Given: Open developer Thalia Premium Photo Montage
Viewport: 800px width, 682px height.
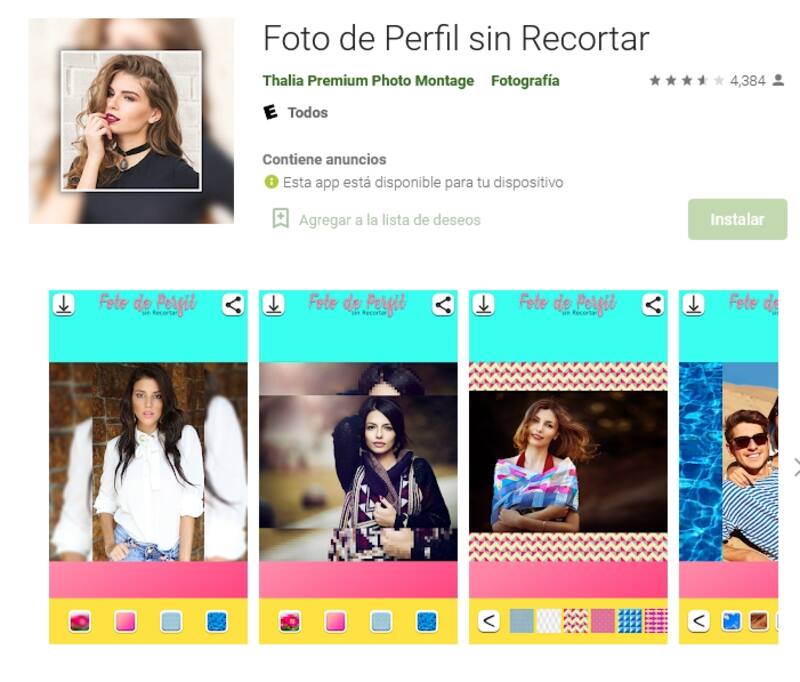Looking at the screenshot, I should click(368, 81).
